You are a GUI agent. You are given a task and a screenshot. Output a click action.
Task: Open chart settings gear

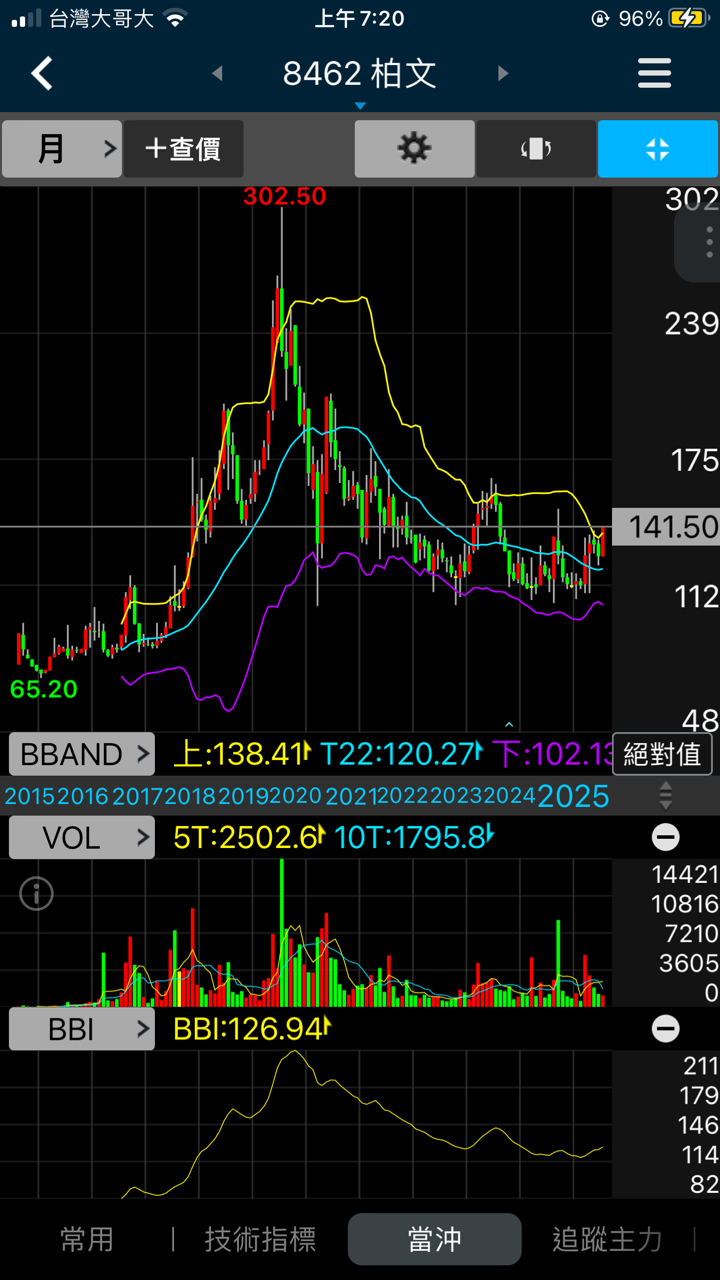point(414,149)
